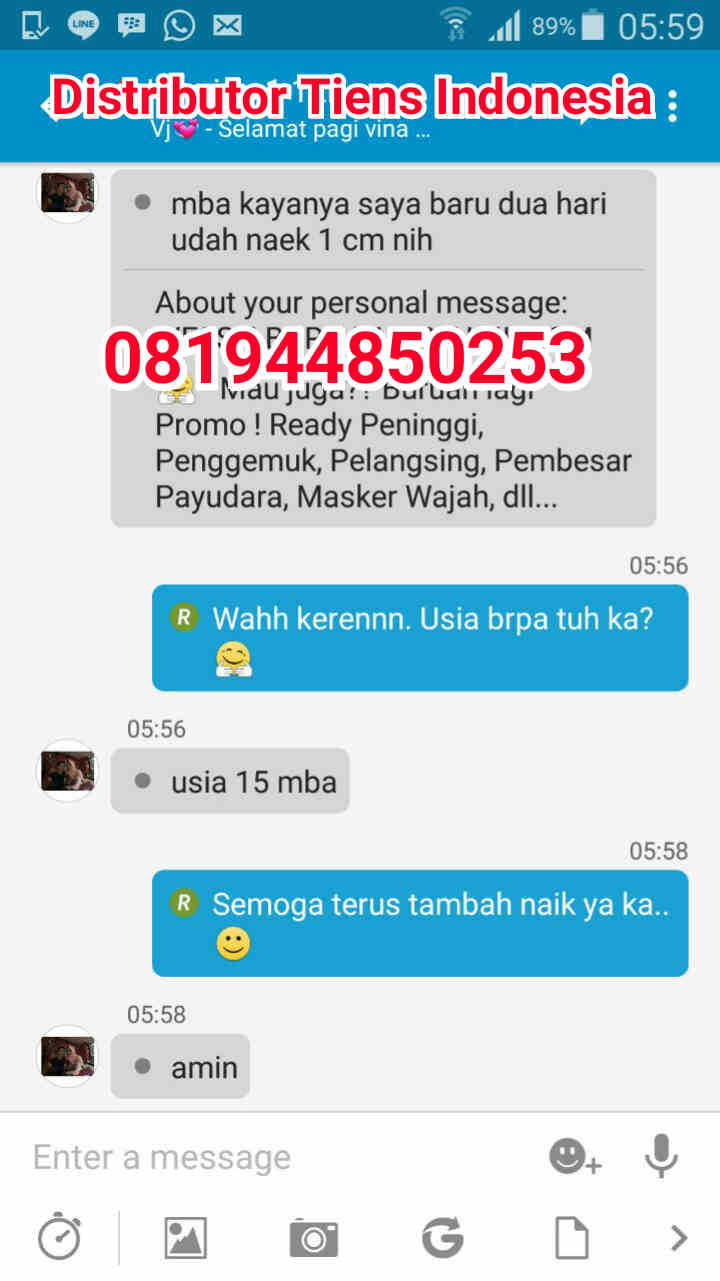Open the camera to take a photo
The image size is (720, 1281).
313,1238
